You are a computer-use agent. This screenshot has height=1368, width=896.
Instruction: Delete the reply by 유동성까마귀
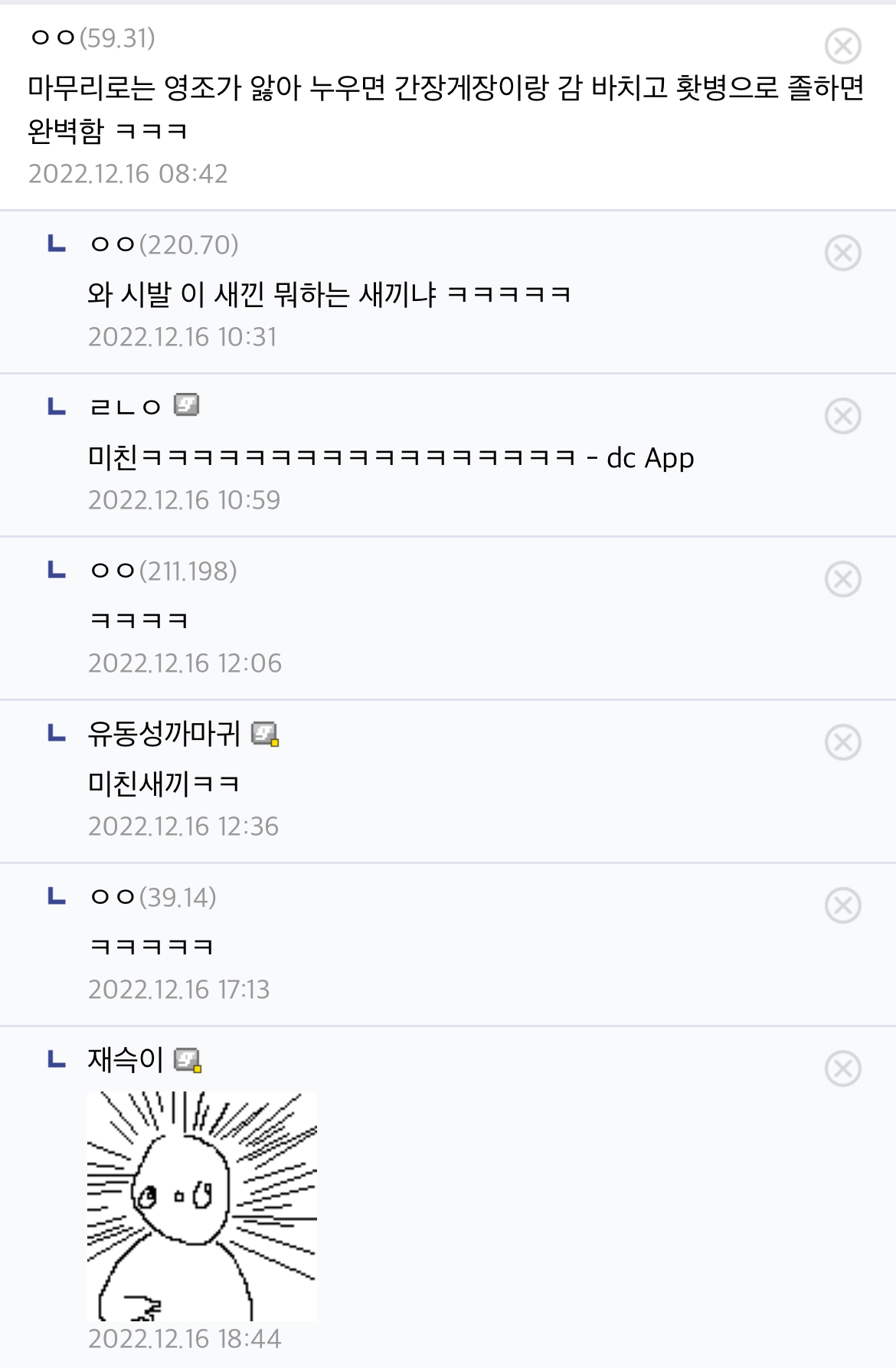pos(842,742)
